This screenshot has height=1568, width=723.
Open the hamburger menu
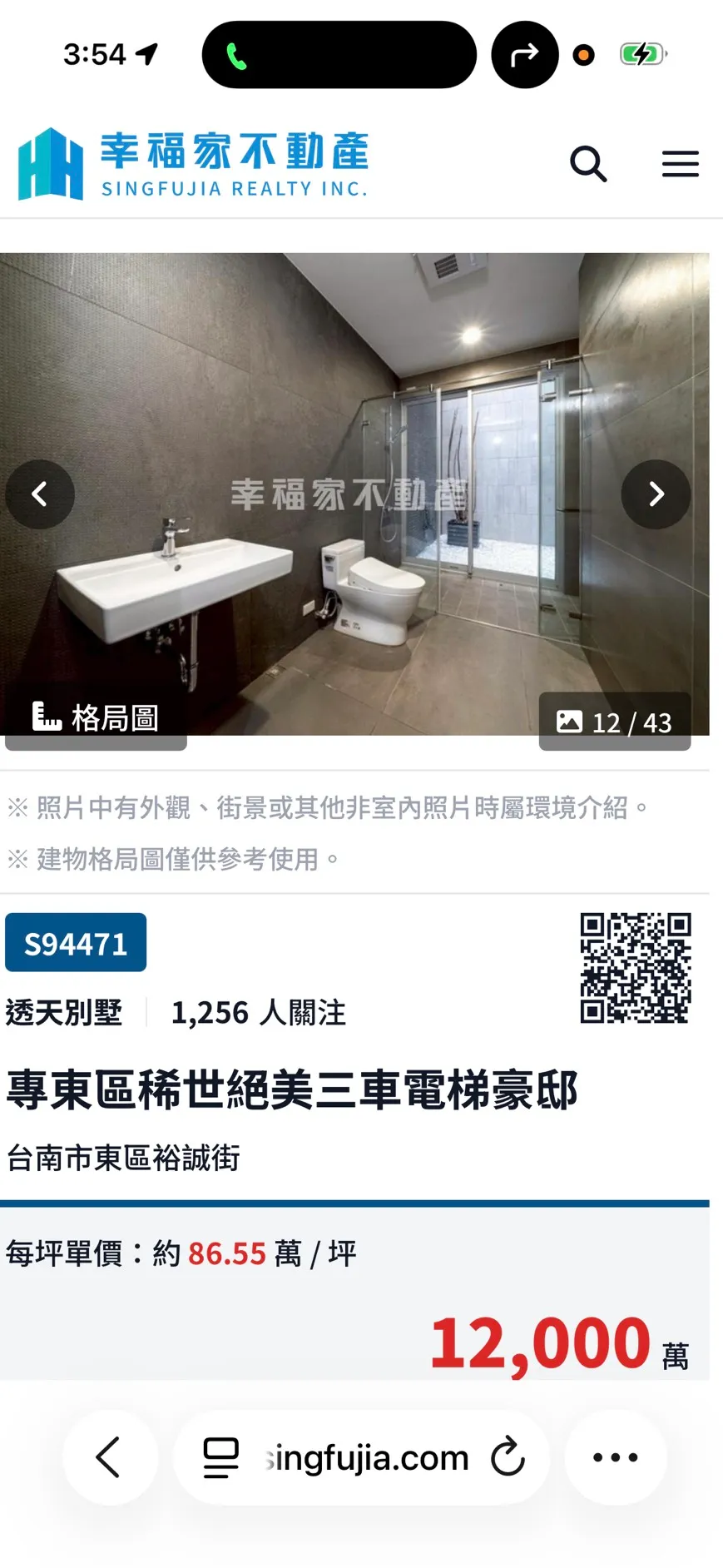[x=680, y=164]
